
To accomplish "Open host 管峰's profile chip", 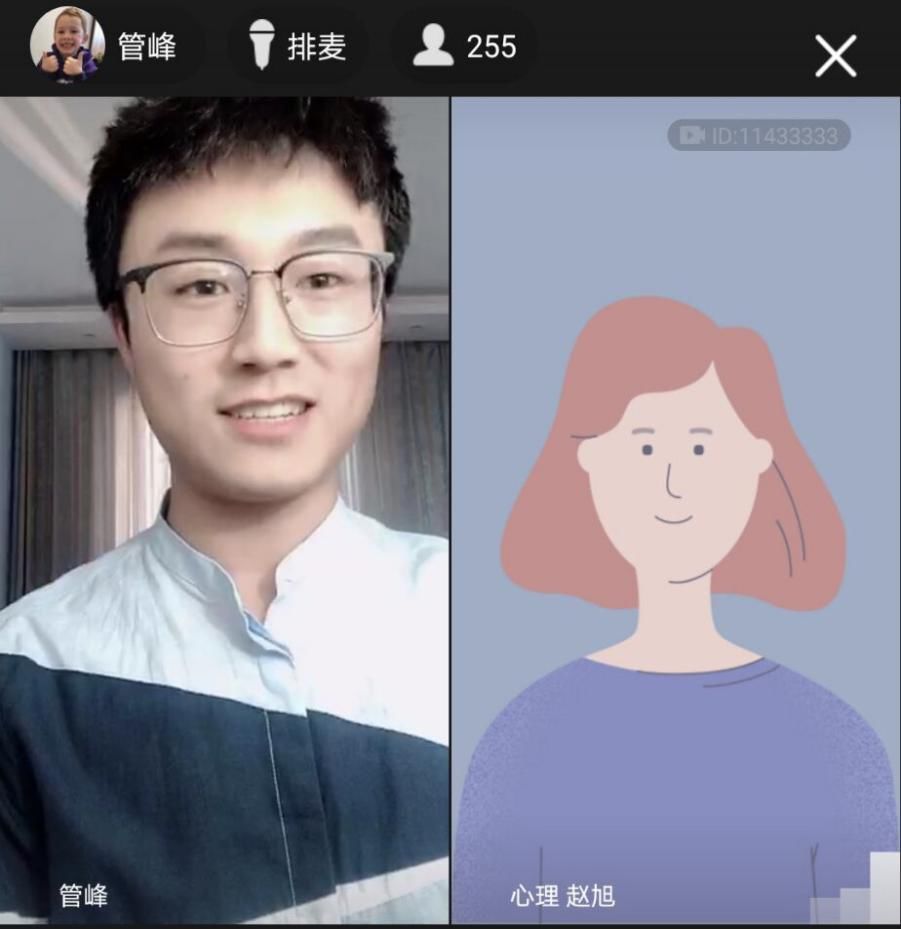I will 110,46.
